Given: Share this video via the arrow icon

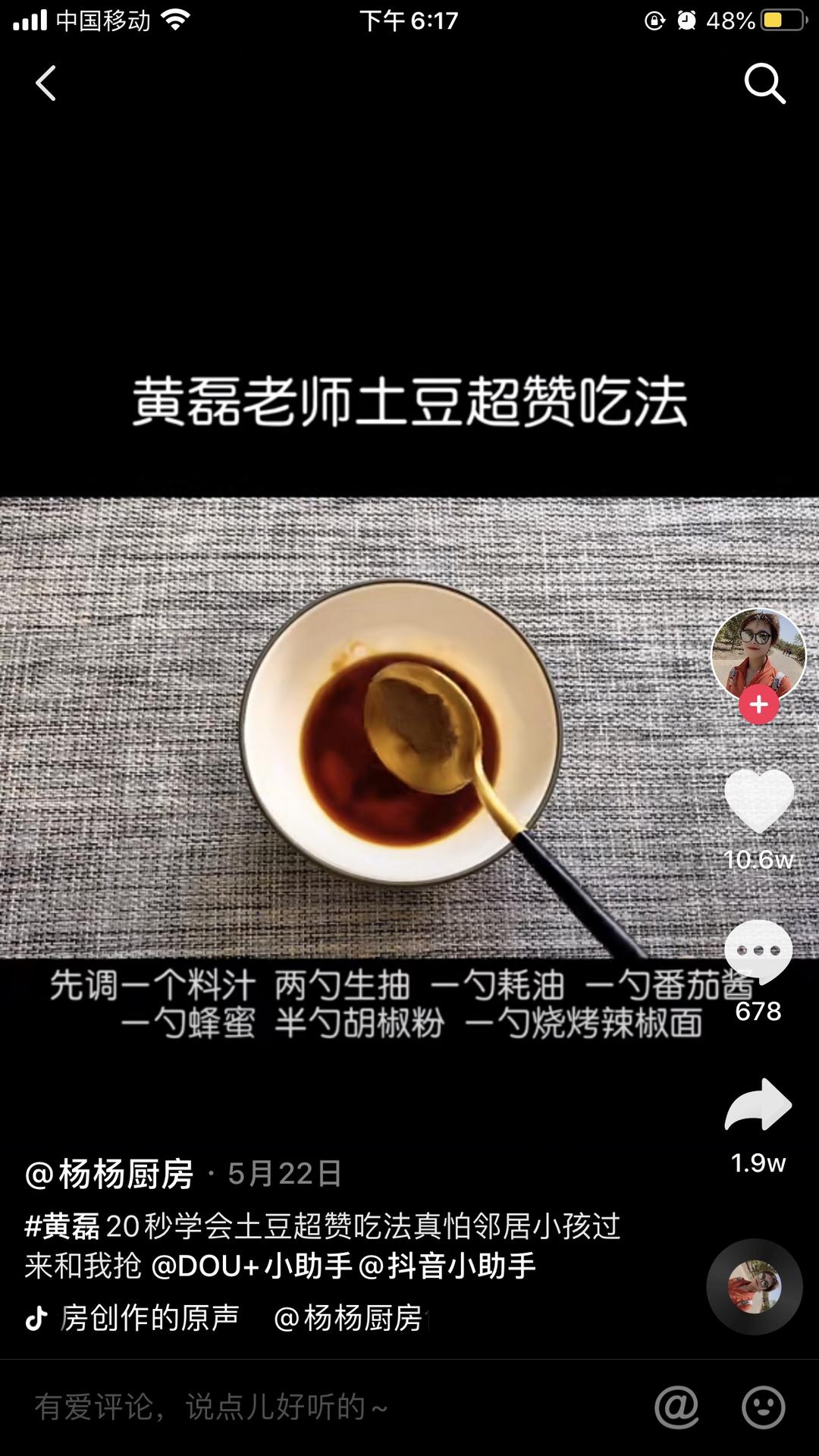Looking at the screenshot, I should pyautogui.click(x=758, y=1106).
